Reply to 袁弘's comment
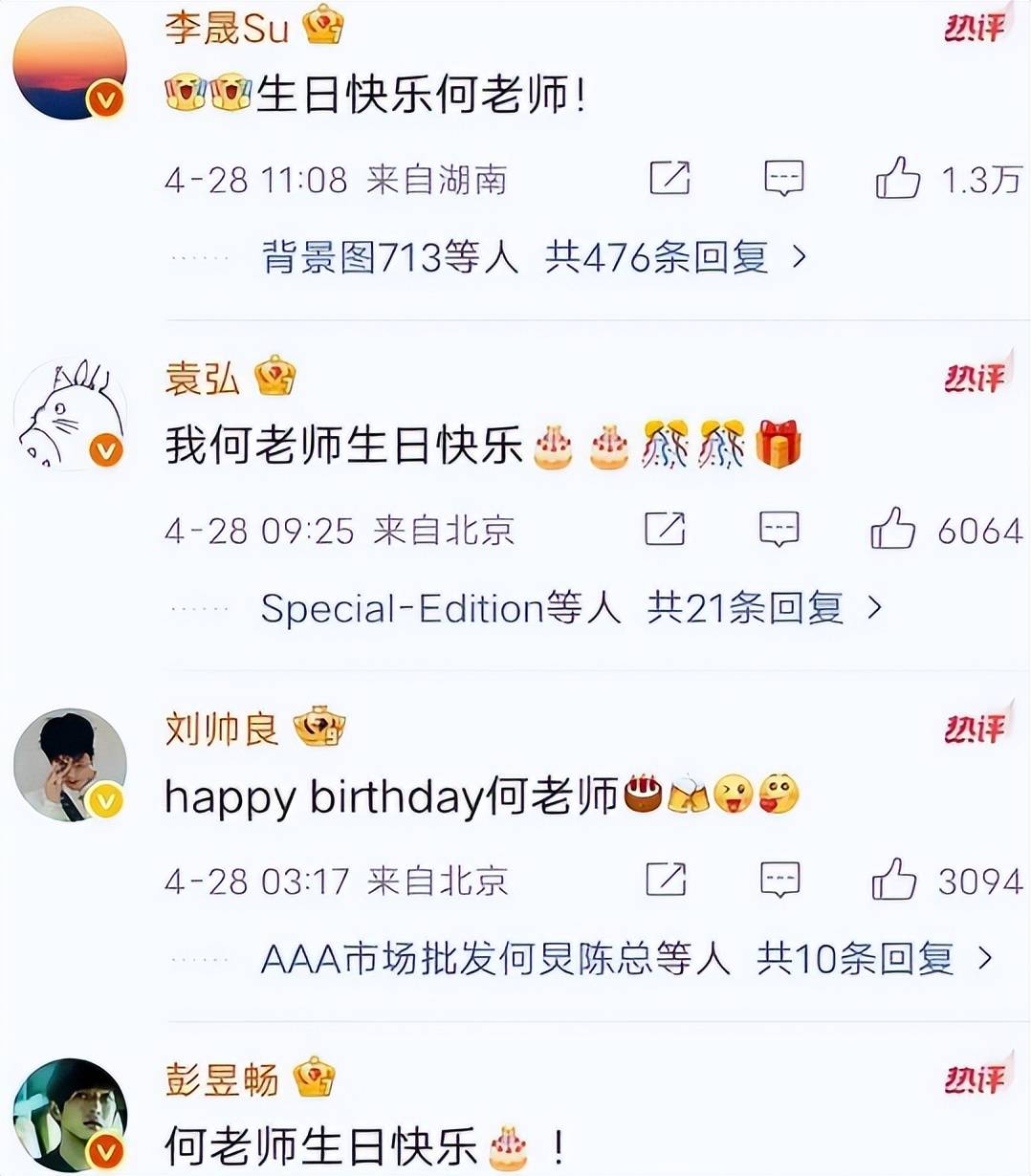 coord(779,529)
